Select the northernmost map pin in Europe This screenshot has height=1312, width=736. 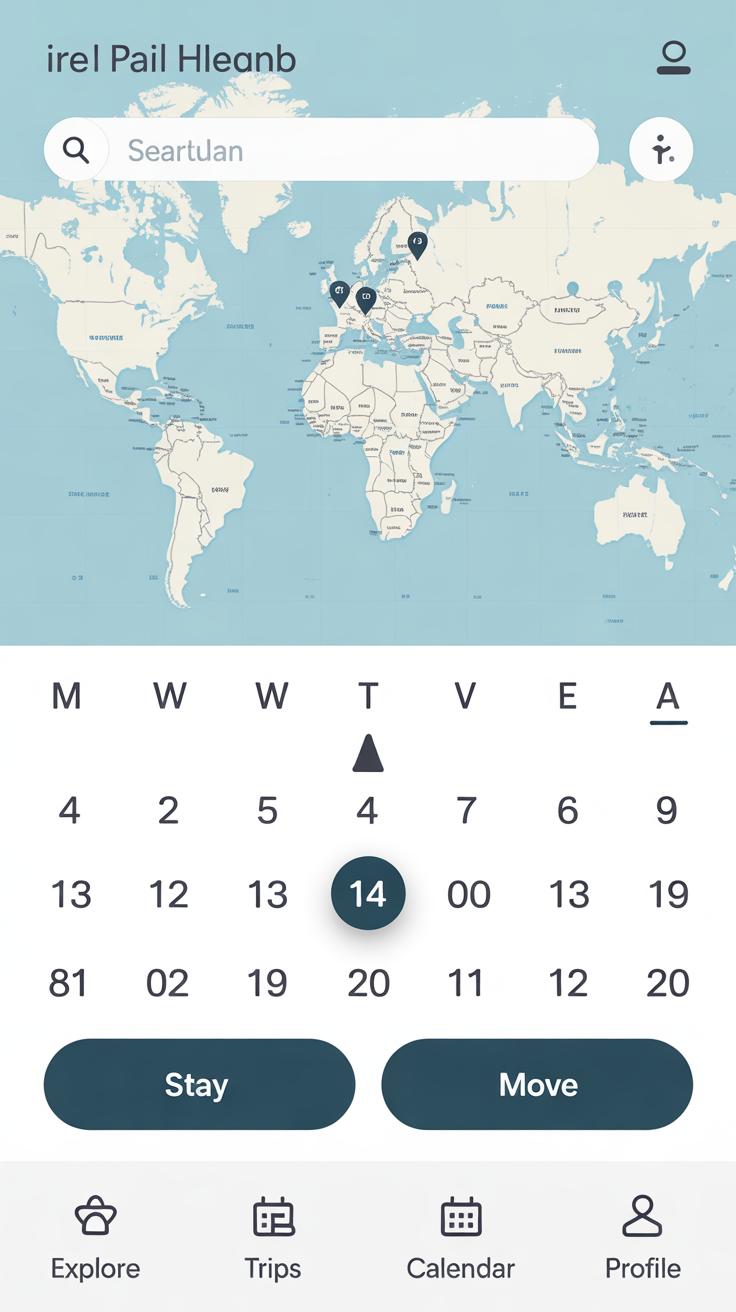click(417, 243)
